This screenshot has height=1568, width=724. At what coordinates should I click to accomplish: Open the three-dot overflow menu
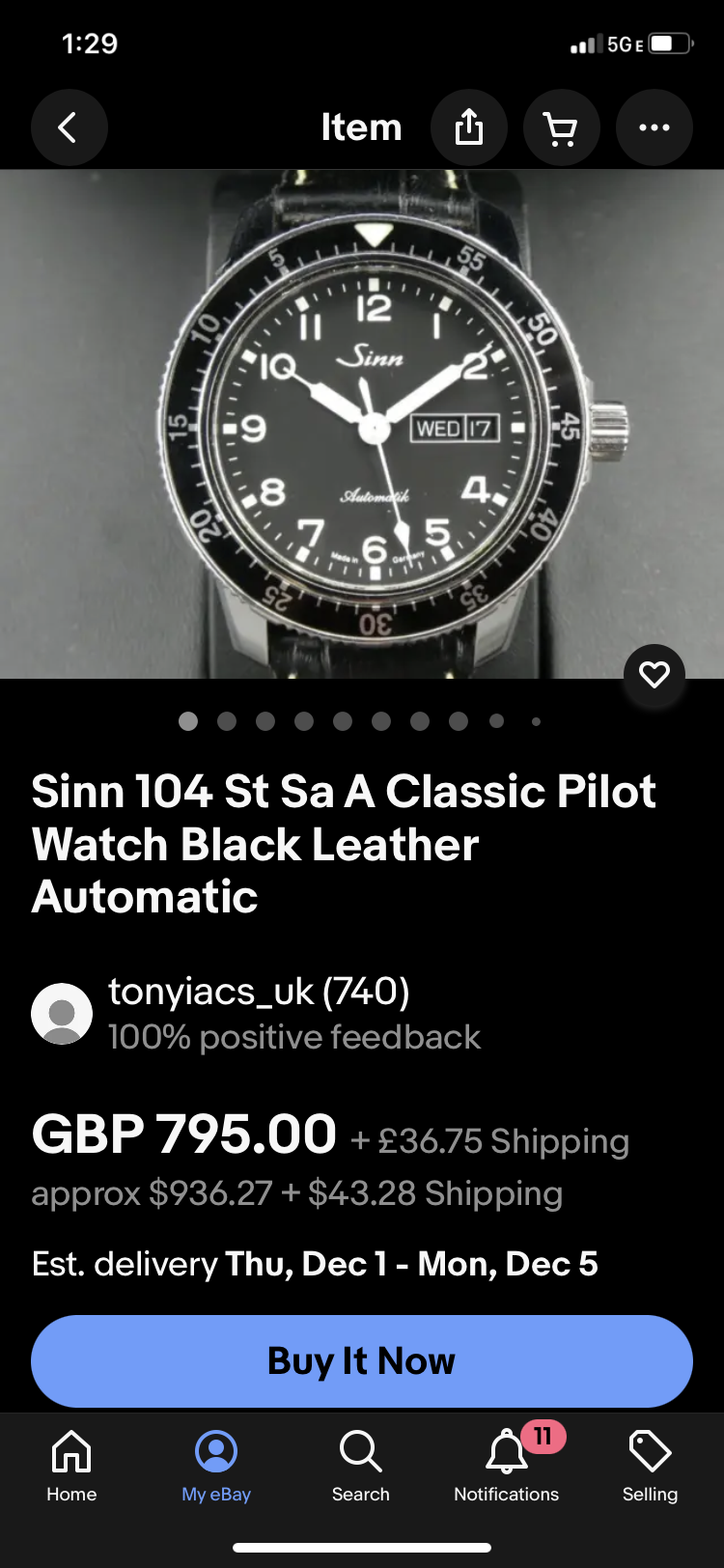[x=654, y=127]
